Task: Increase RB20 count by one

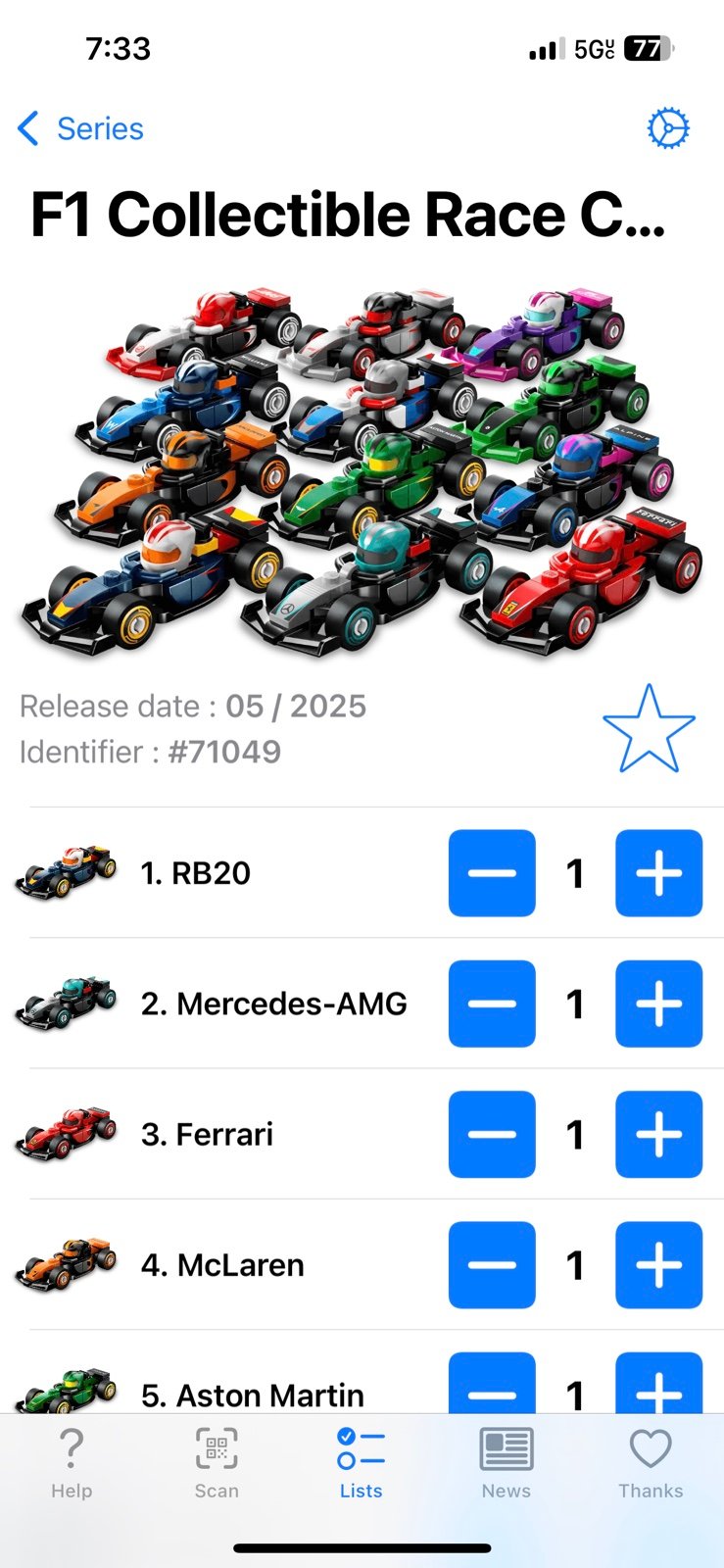Action: coord(658,873)
